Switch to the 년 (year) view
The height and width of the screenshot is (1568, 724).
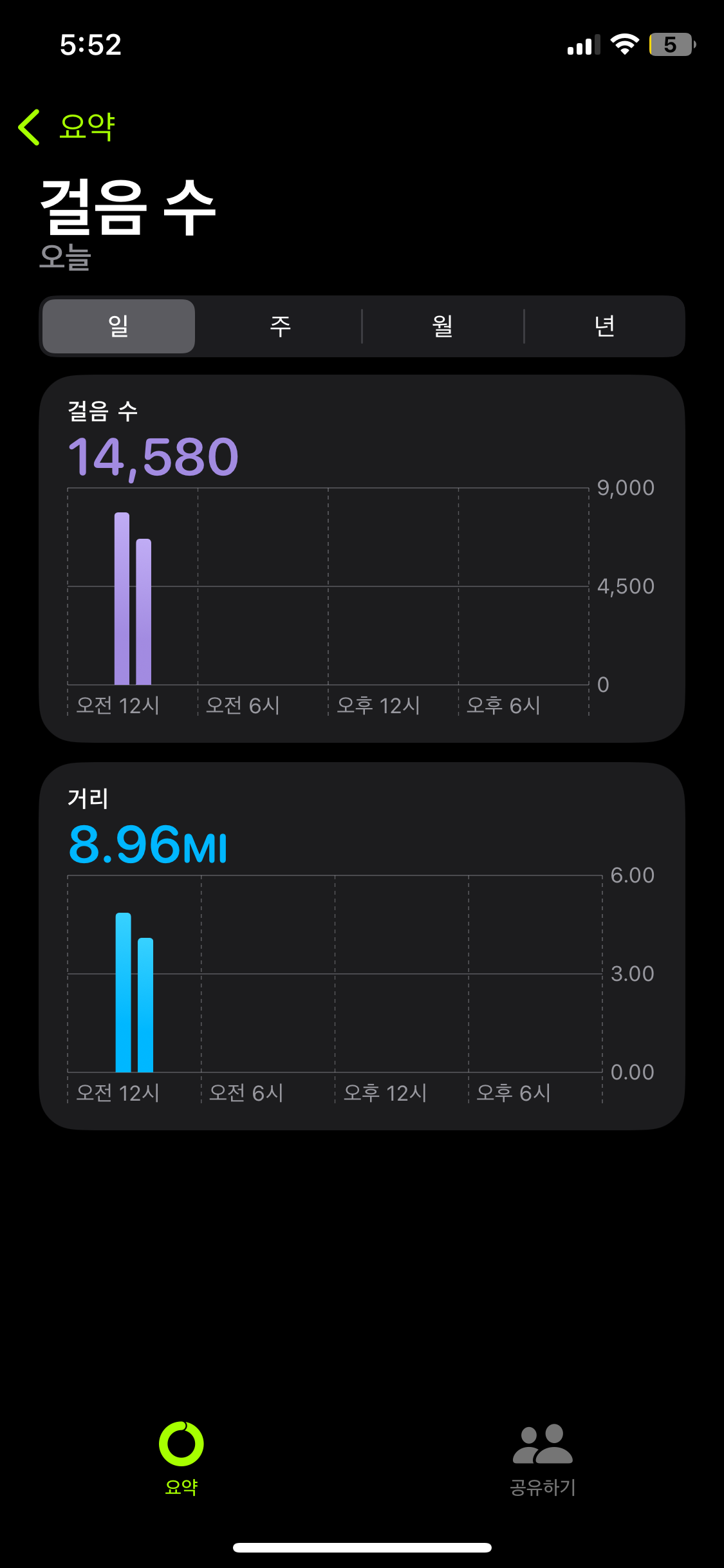pyautogui.click(x=604, y=326)
